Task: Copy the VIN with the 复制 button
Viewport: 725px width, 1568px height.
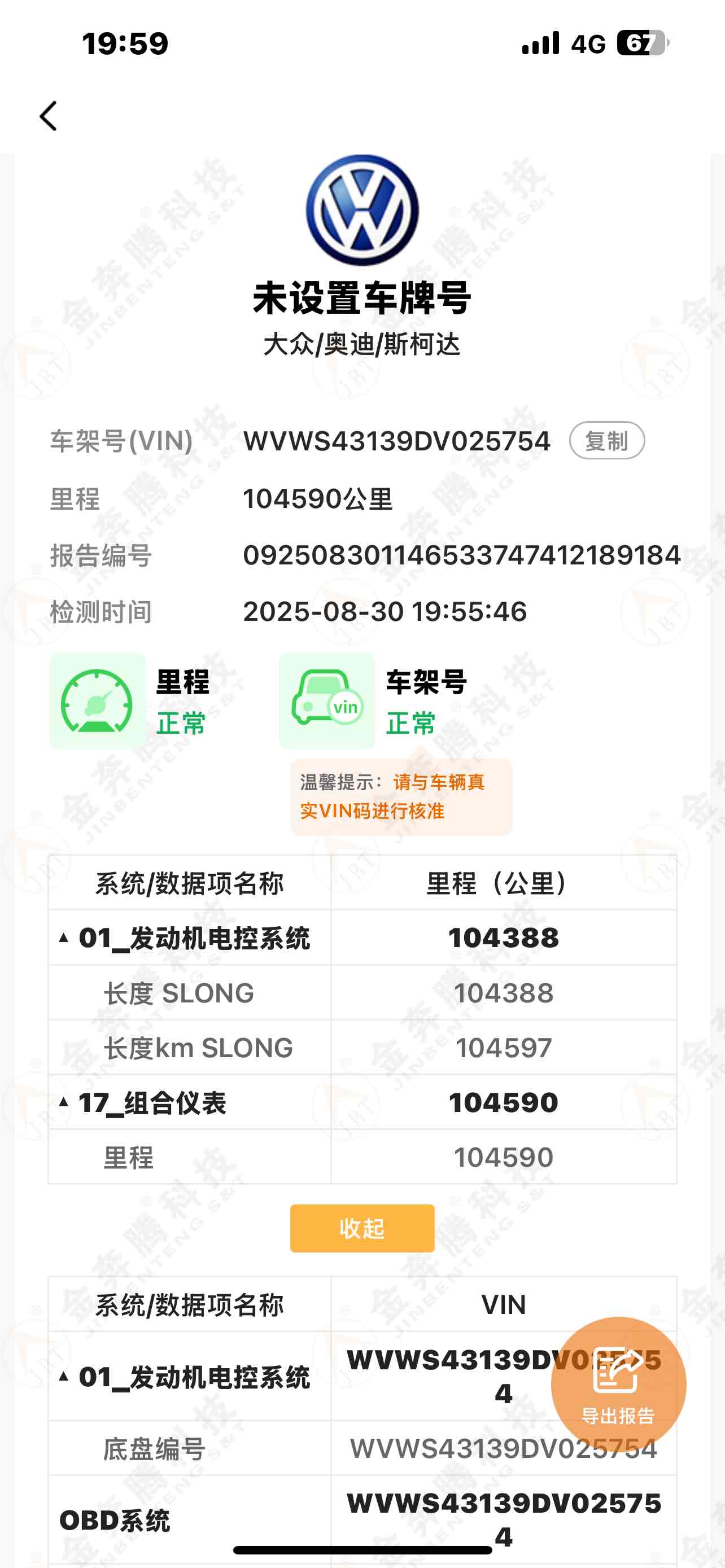Action: pos(606,441)
